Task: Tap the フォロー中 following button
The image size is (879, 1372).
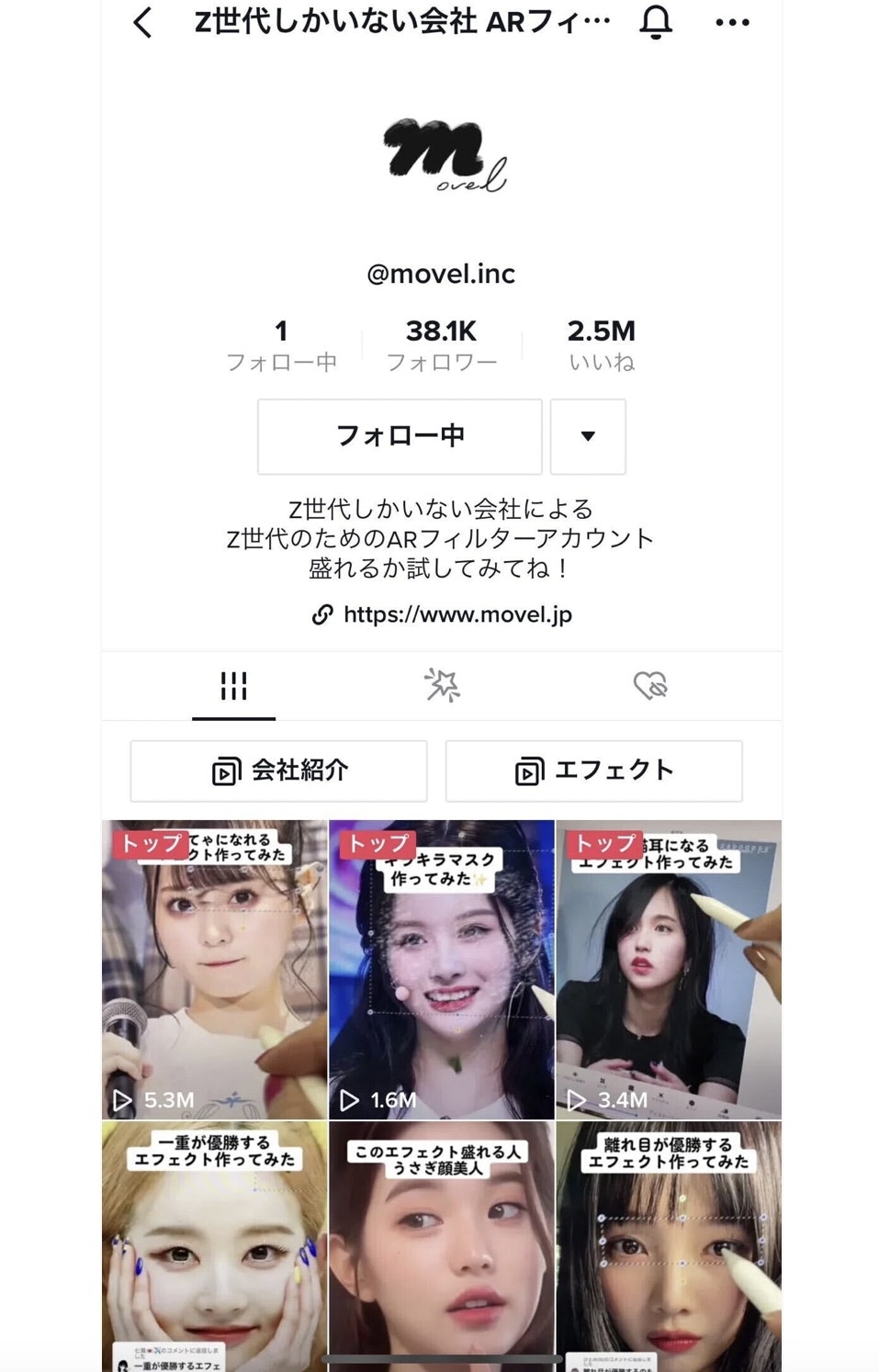Action: (400, 436)
